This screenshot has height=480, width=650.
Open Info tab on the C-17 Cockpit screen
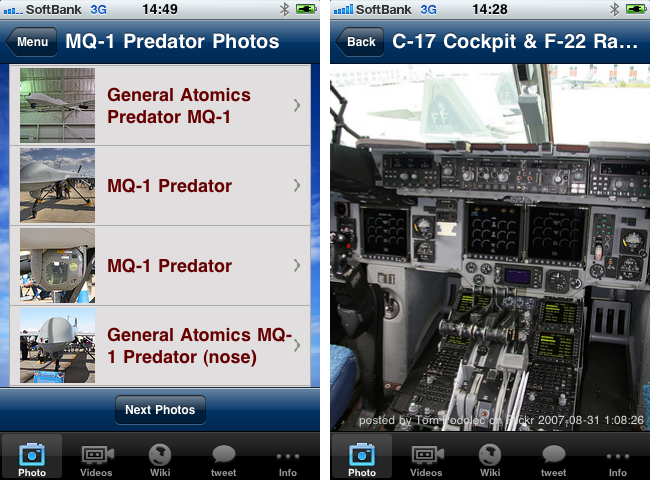coord(618,458)
